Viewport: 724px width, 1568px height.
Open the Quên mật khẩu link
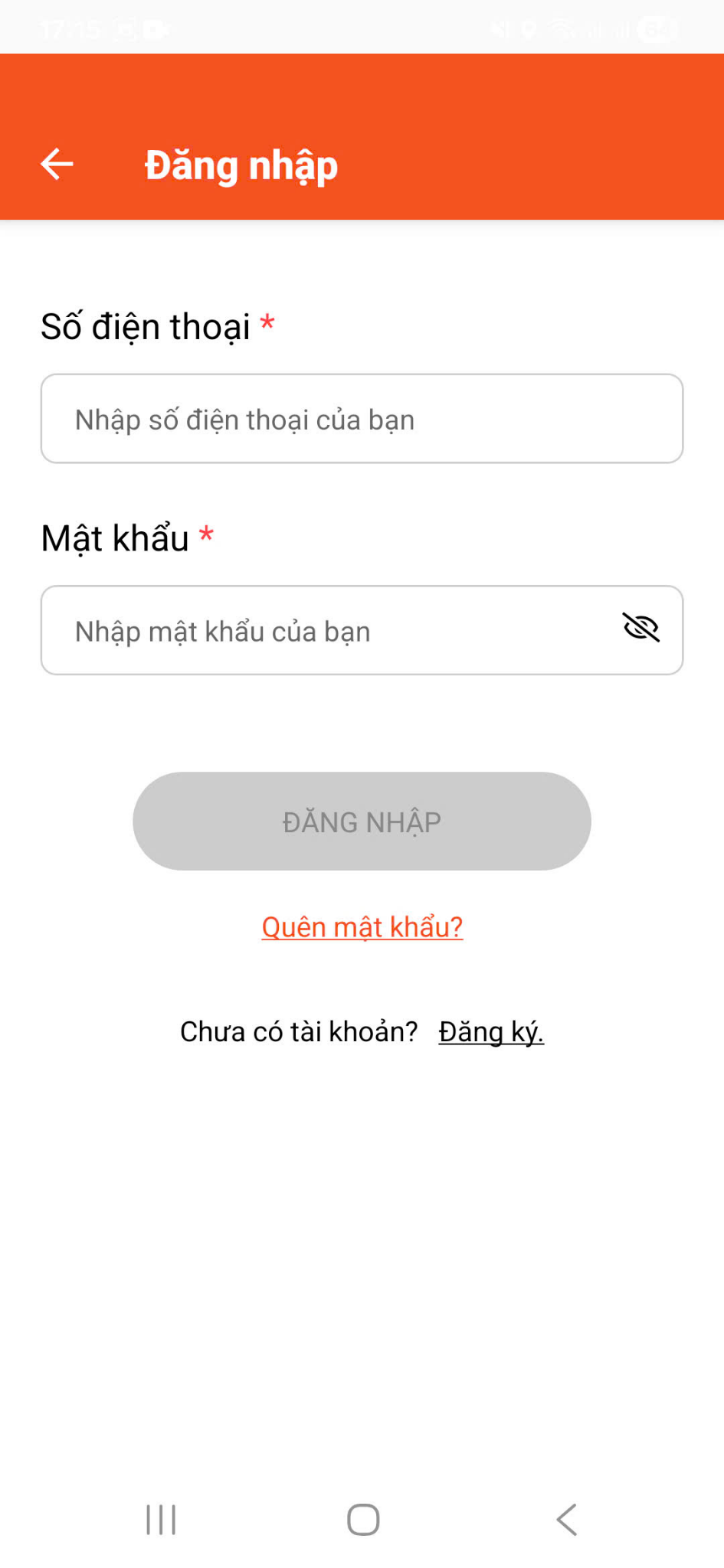[x=362, y=926]
